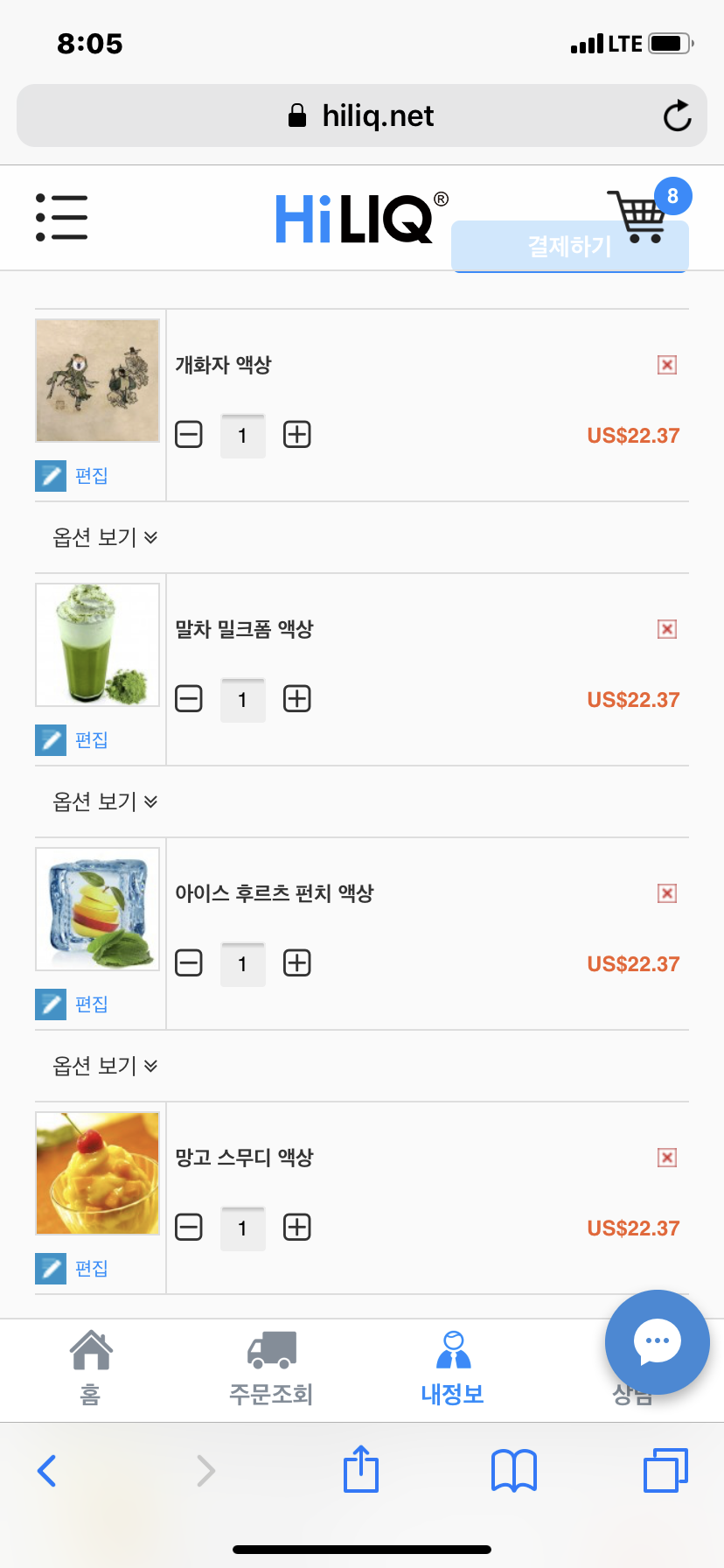
Task: Decrease quantity of 망고 스무디 액상
Action: (189, 1228)
